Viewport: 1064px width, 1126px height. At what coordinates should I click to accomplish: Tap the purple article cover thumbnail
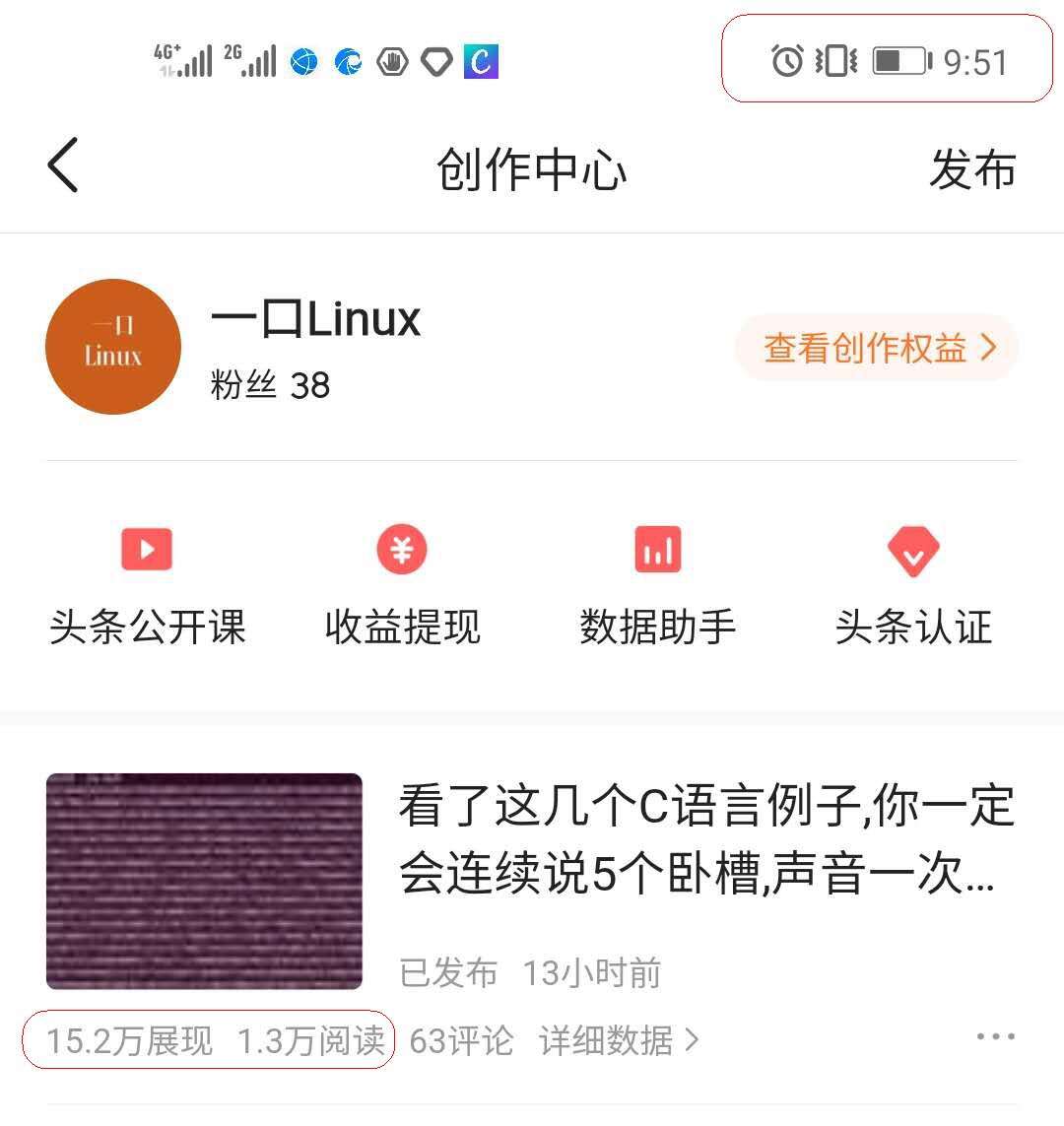coord(204,881)
